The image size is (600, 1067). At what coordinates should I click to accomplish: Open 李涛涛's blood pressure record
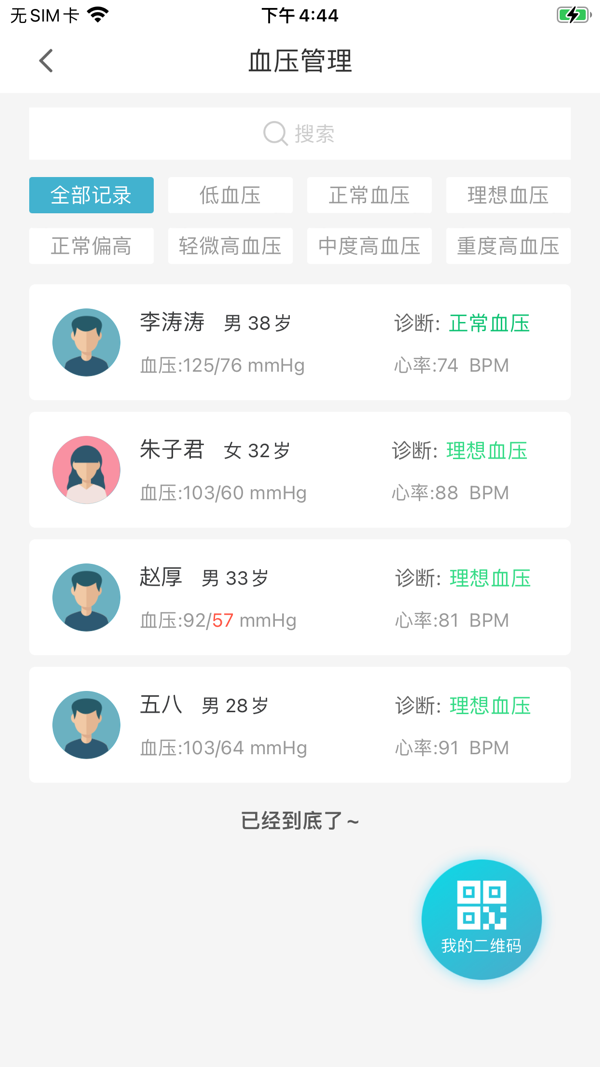pyautogui.click(x=300, y=343)
